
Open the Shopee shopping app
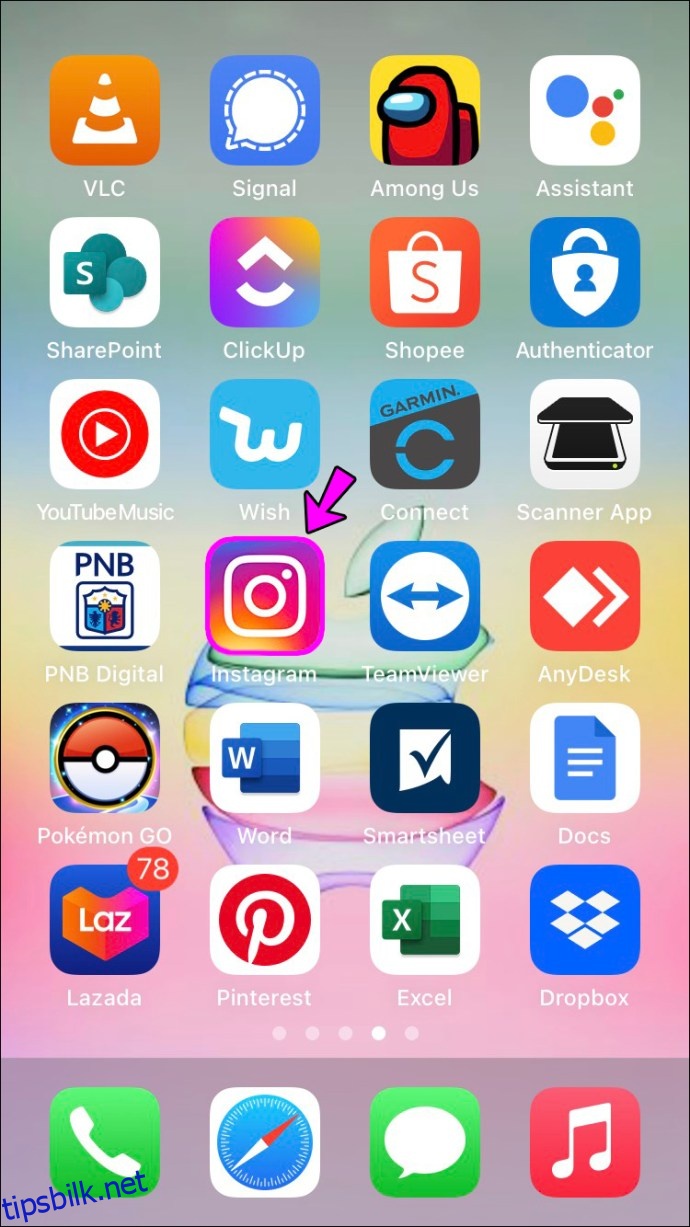click(425, 272)
